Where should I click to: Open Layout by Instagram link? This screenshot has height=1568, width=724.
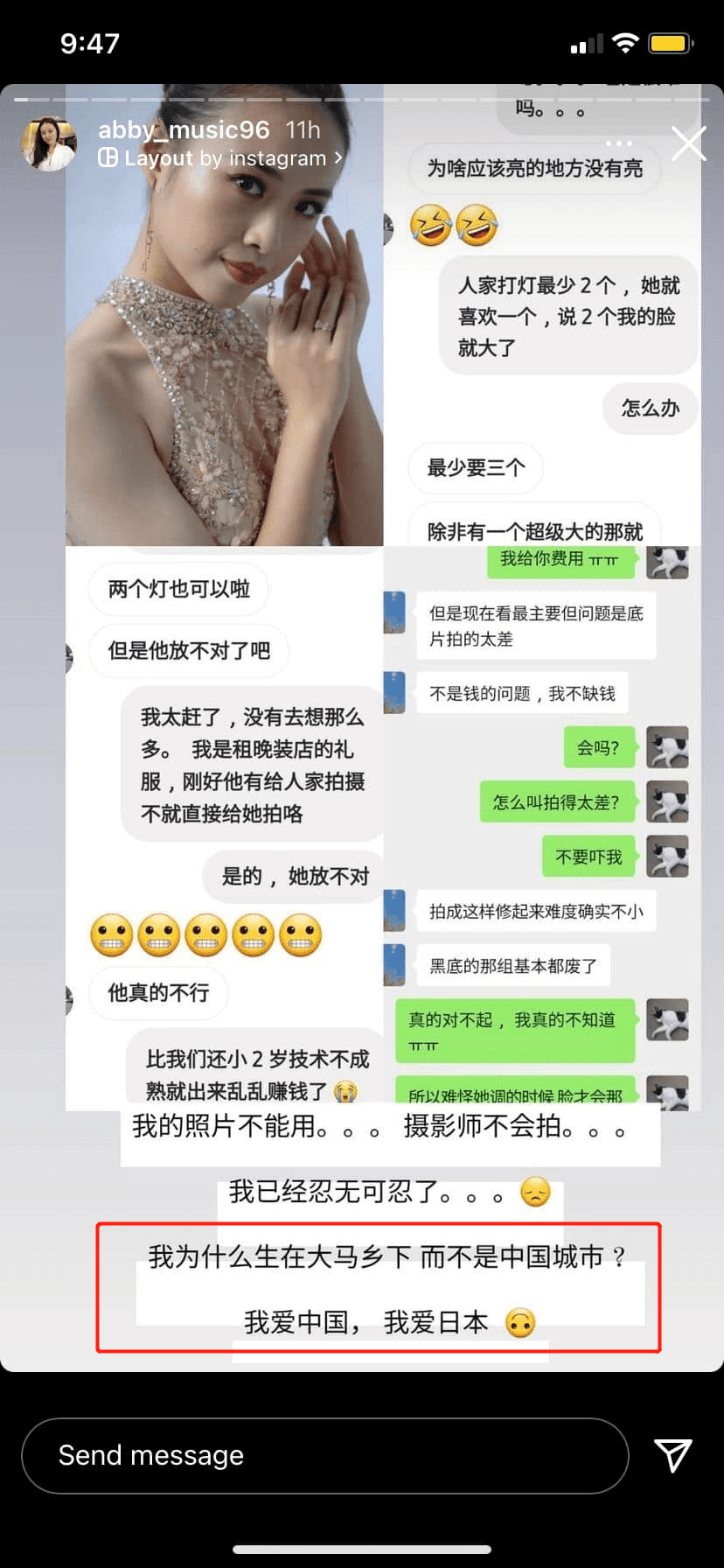tap(220, 158)
